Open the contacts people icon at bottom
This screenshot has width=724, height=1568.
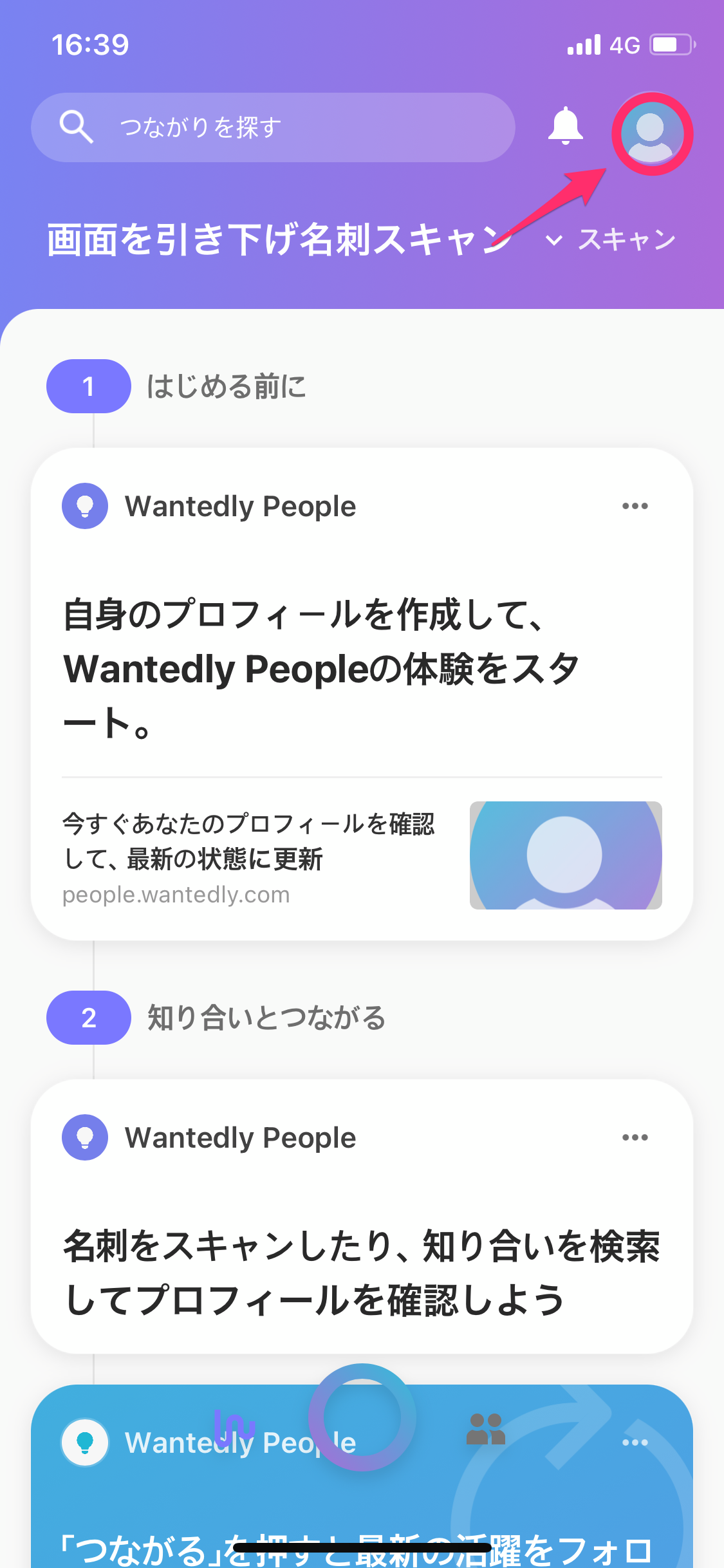tap(486, 1429)
